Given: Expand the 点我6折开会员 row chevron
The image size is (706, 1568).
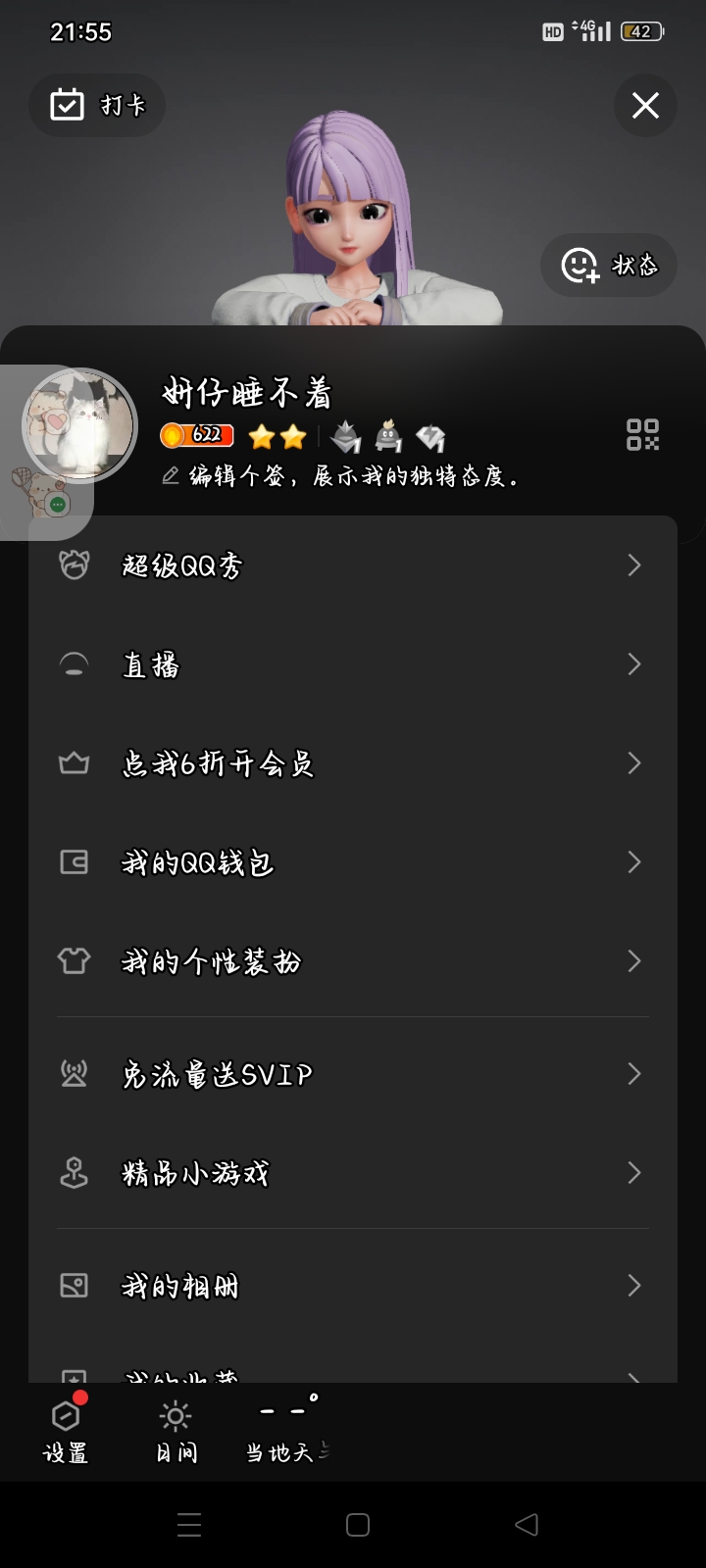Looking at the screenshot, I should [634, 762].
